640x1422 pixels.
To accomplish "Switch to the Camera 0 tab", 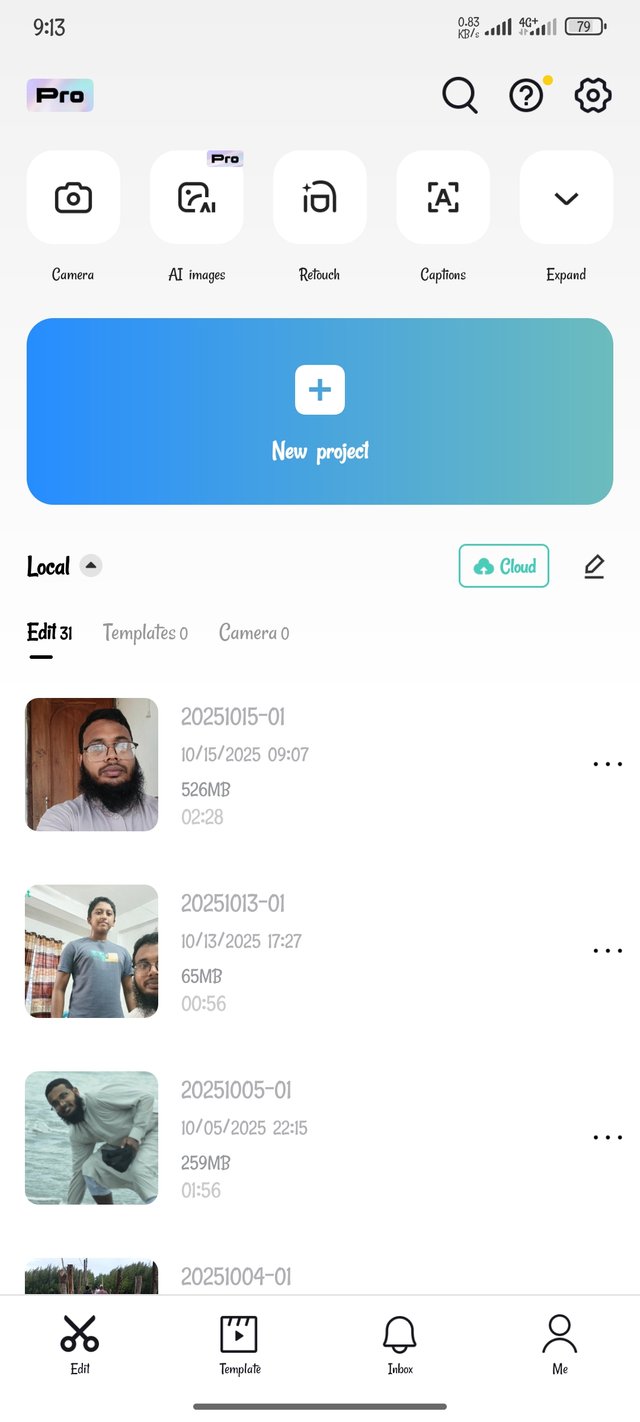I will coord(254,633).
